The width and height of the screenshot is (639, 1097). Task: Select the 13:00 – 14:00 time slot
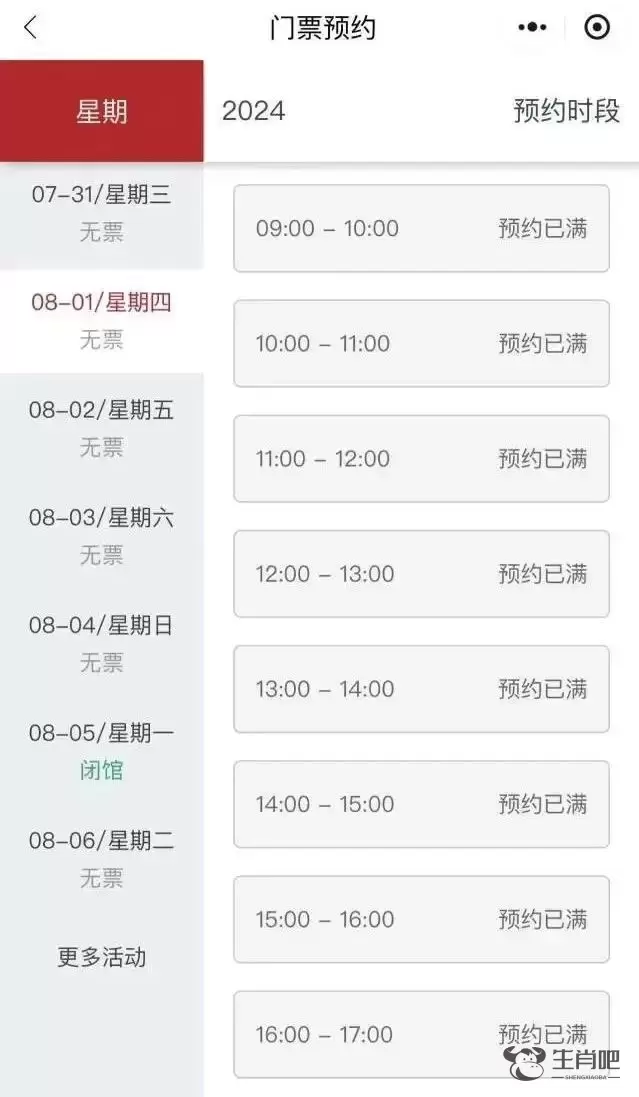pos(421,688)
